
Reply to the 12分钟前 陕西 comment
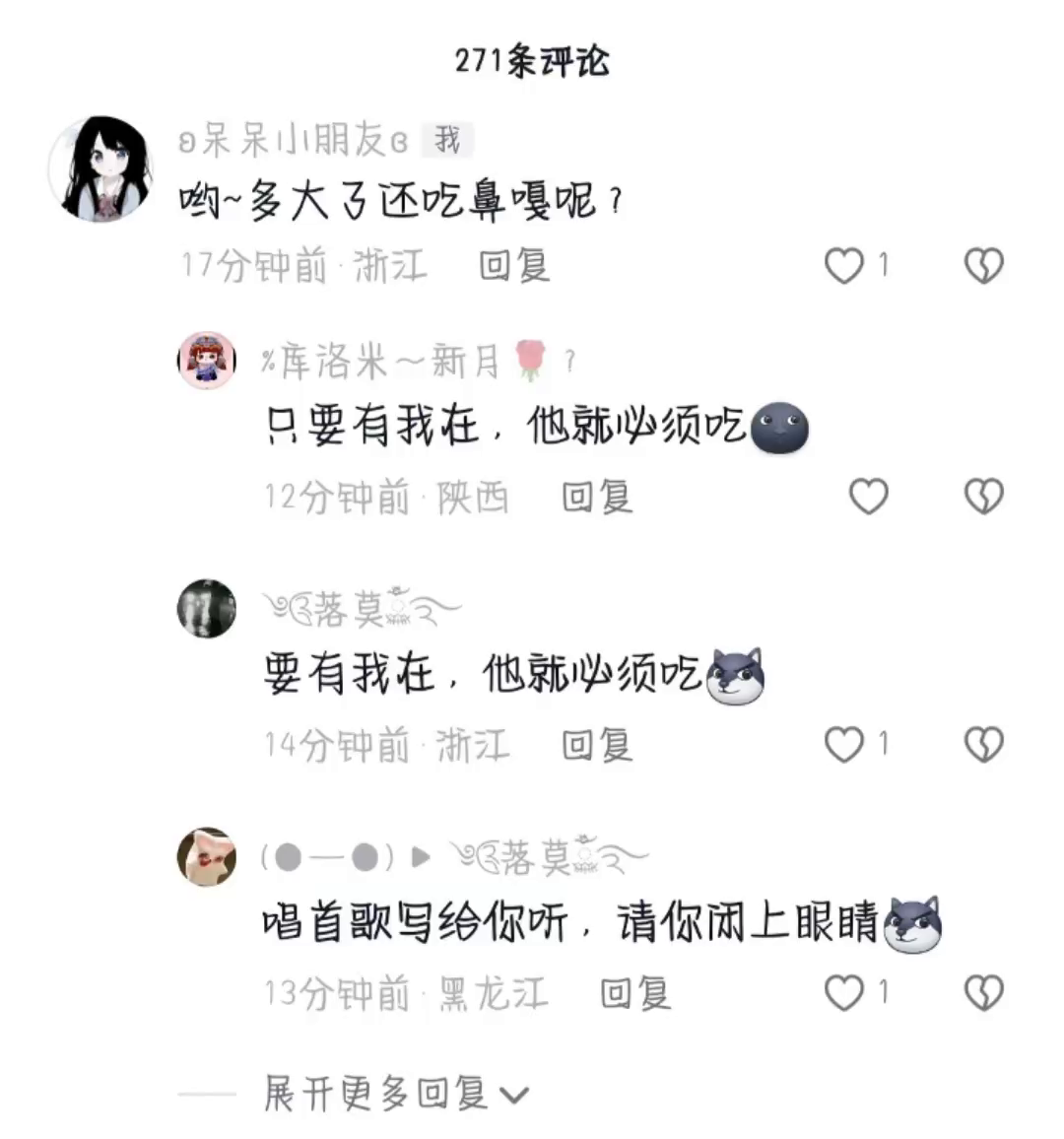(x=597, y=498)
